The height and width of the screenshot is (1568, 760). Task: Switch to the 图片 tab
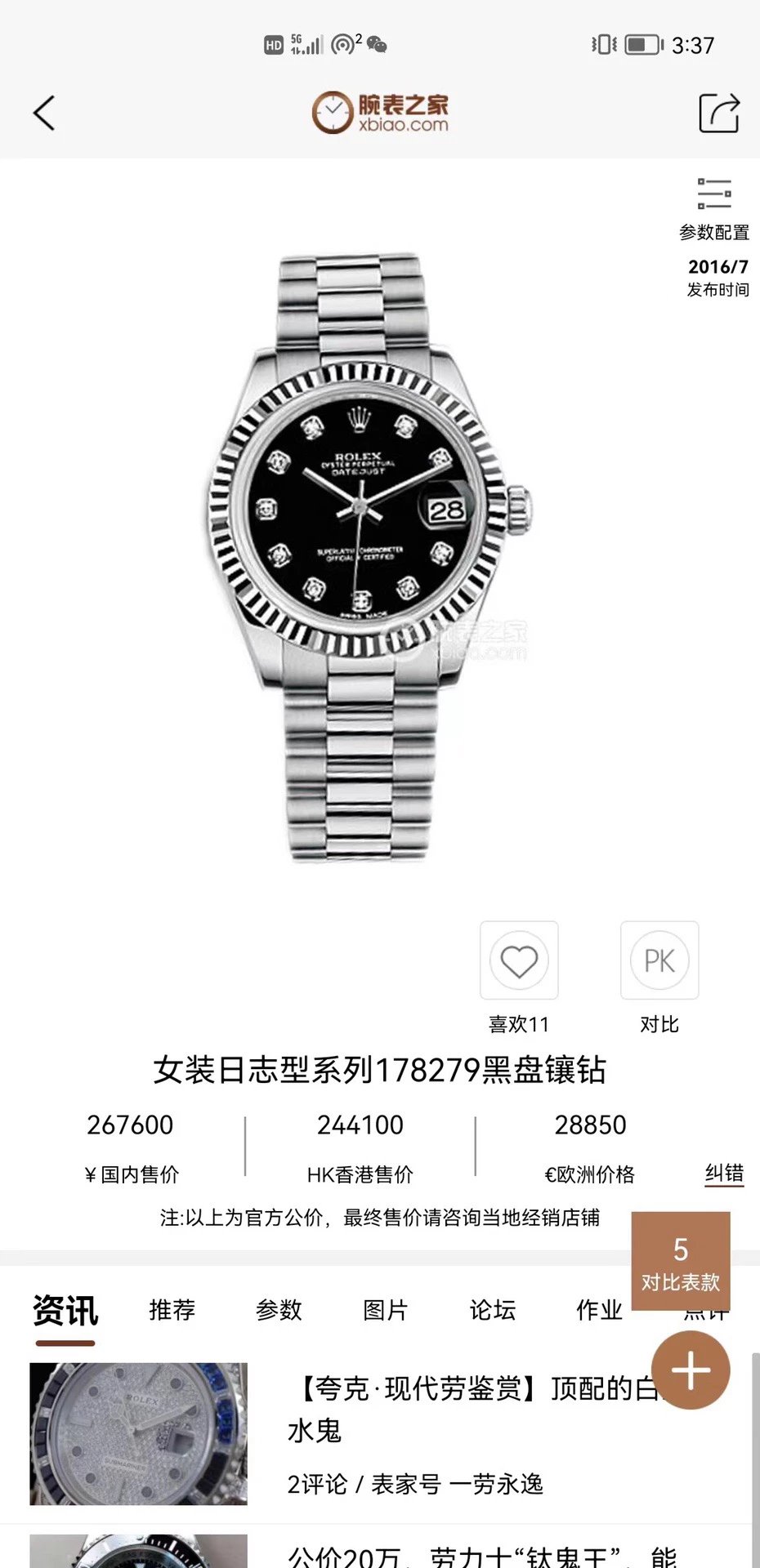pyautogui.click(x=386, y=1309)
